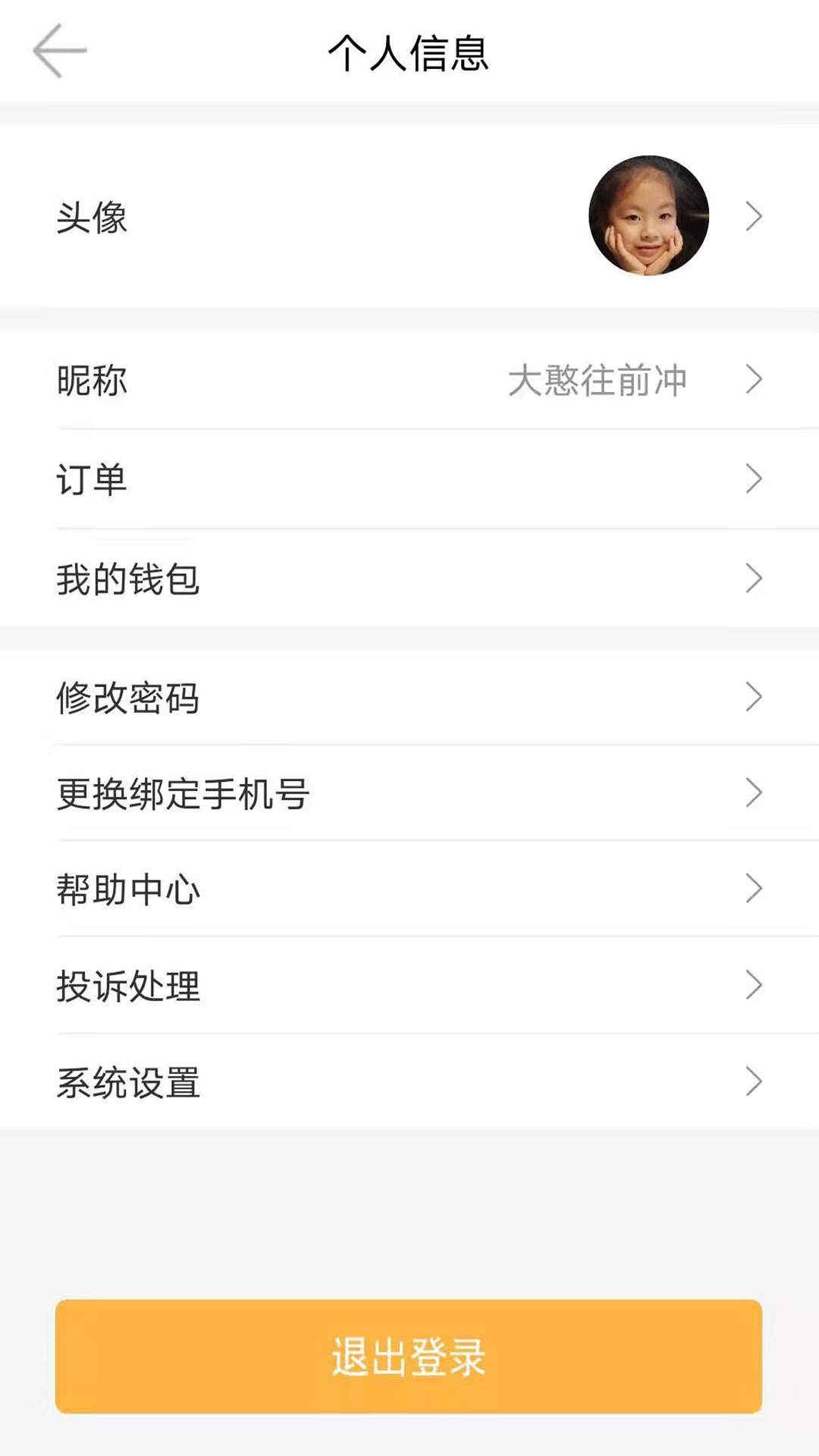Visit the 帮助中心 help center
The width and height of the screenshot is (819, 1456).
pyautogui.click(x=409, y=889)
